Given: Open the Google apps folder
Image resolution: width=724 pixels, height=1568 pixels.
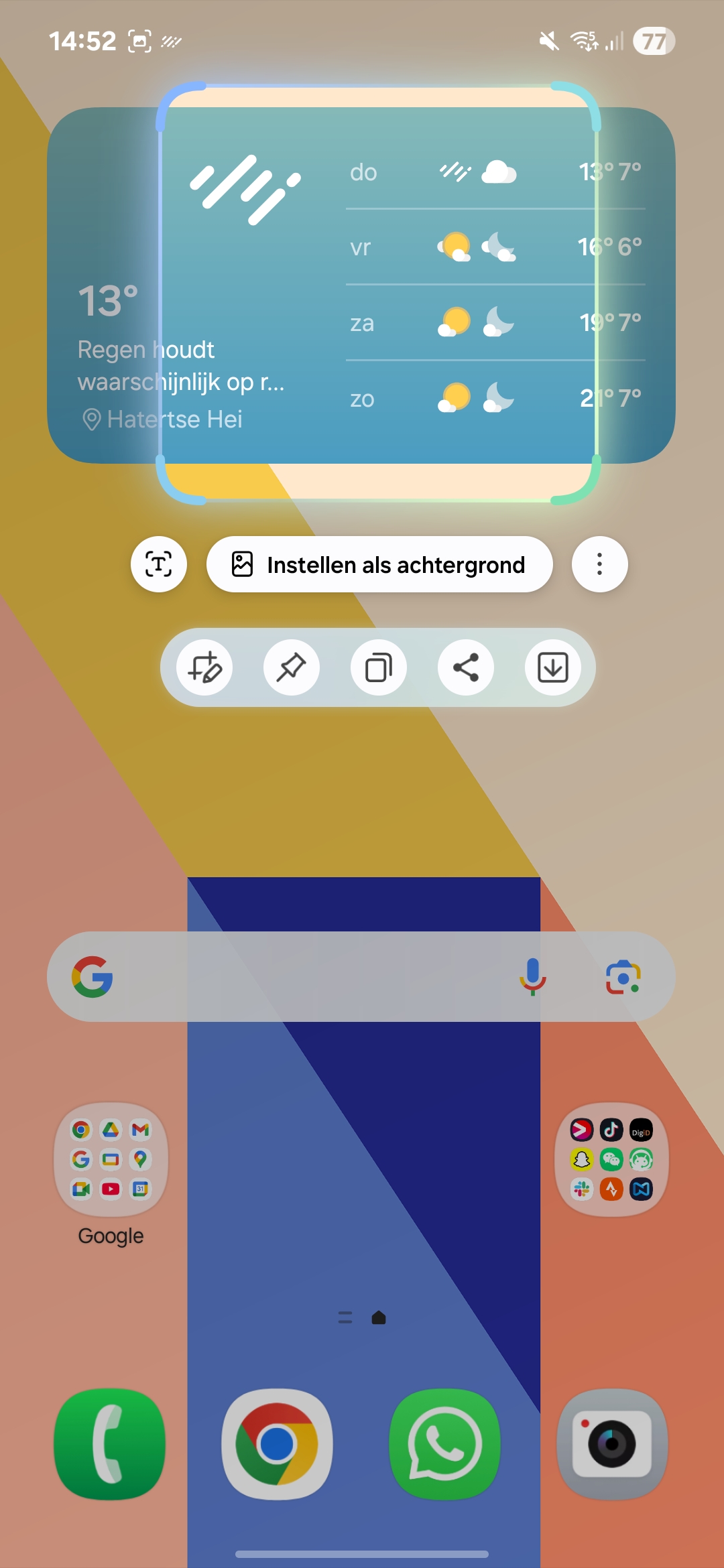Looking at the screenshot, I should (111, 1160).
